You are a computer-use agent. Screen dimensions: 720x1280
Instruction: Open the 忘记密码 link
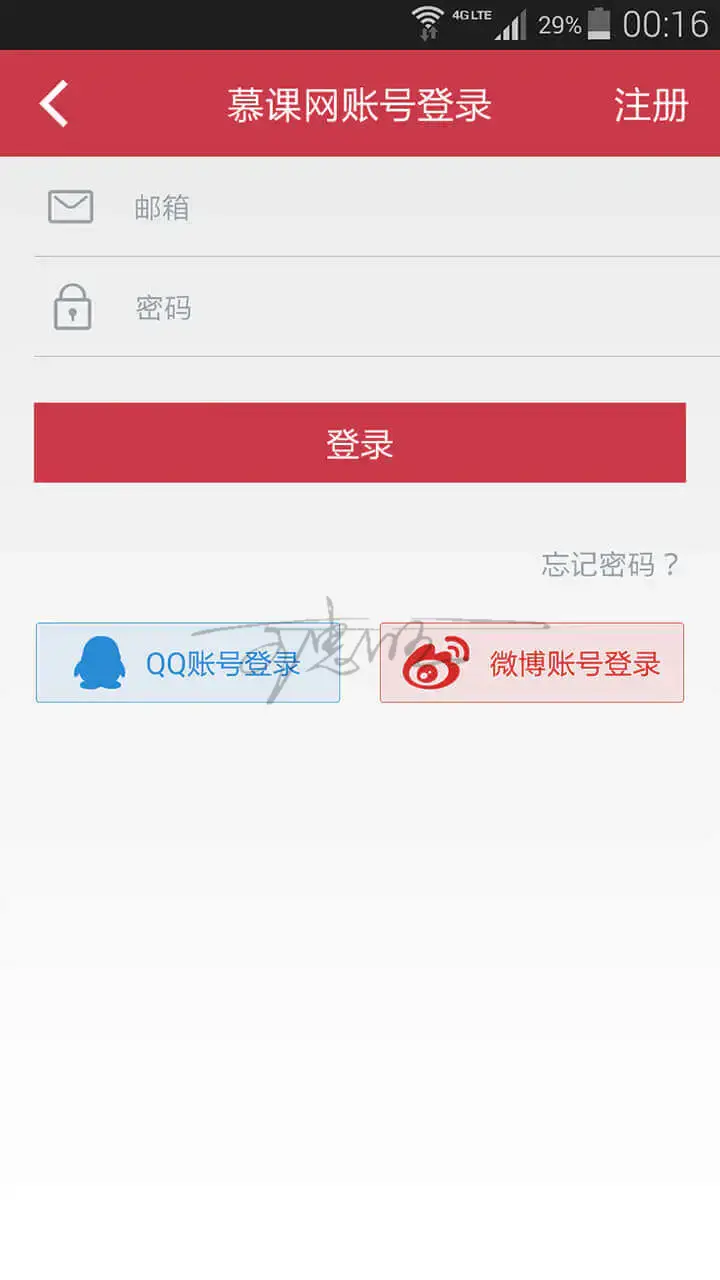(x=610, y=565)
